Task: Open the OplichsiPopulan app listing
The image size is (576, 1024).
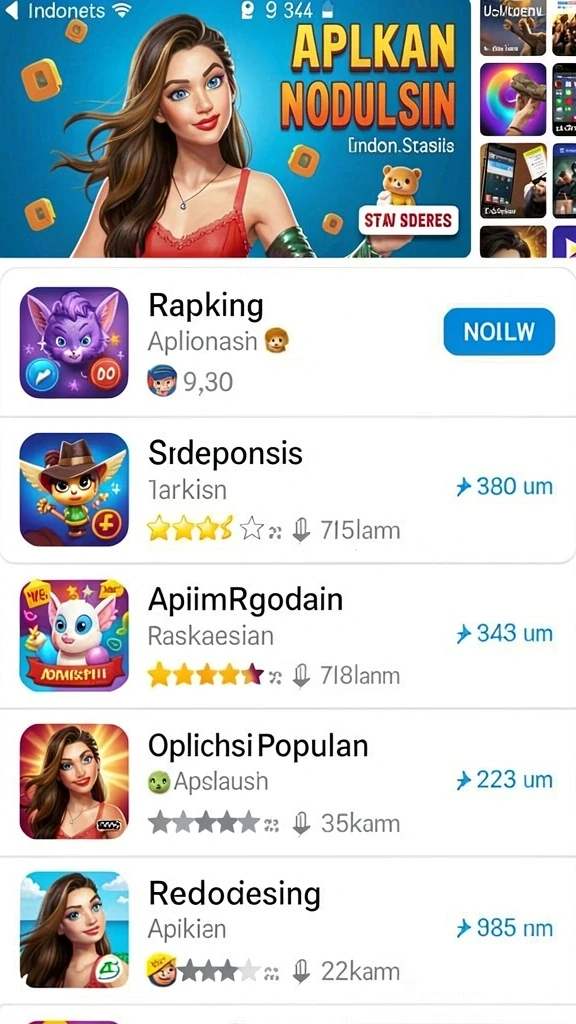Action: 288,782
